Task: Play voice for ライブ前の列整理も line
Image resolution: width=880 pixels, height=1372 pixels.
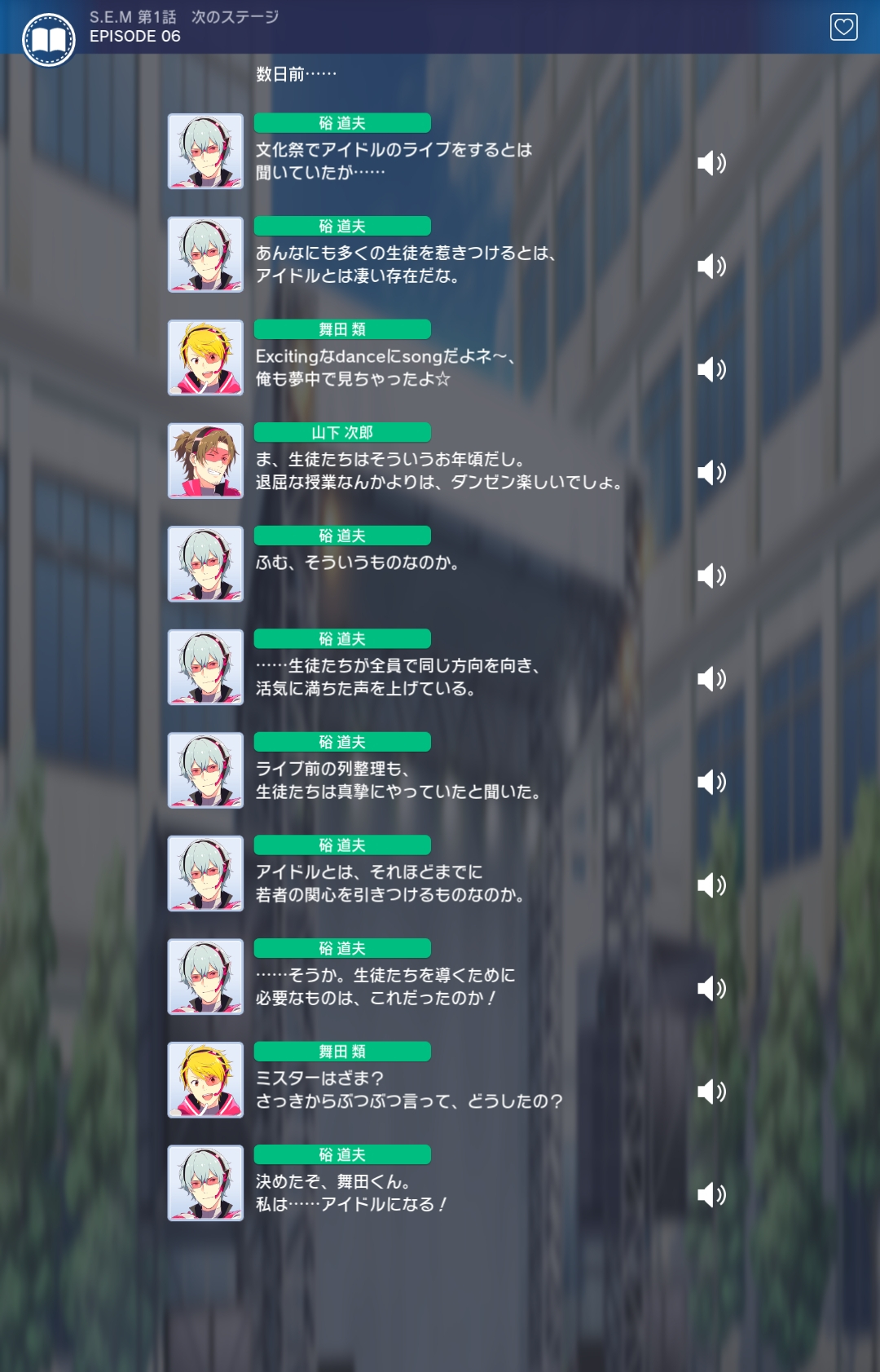Action: (711, 782)
